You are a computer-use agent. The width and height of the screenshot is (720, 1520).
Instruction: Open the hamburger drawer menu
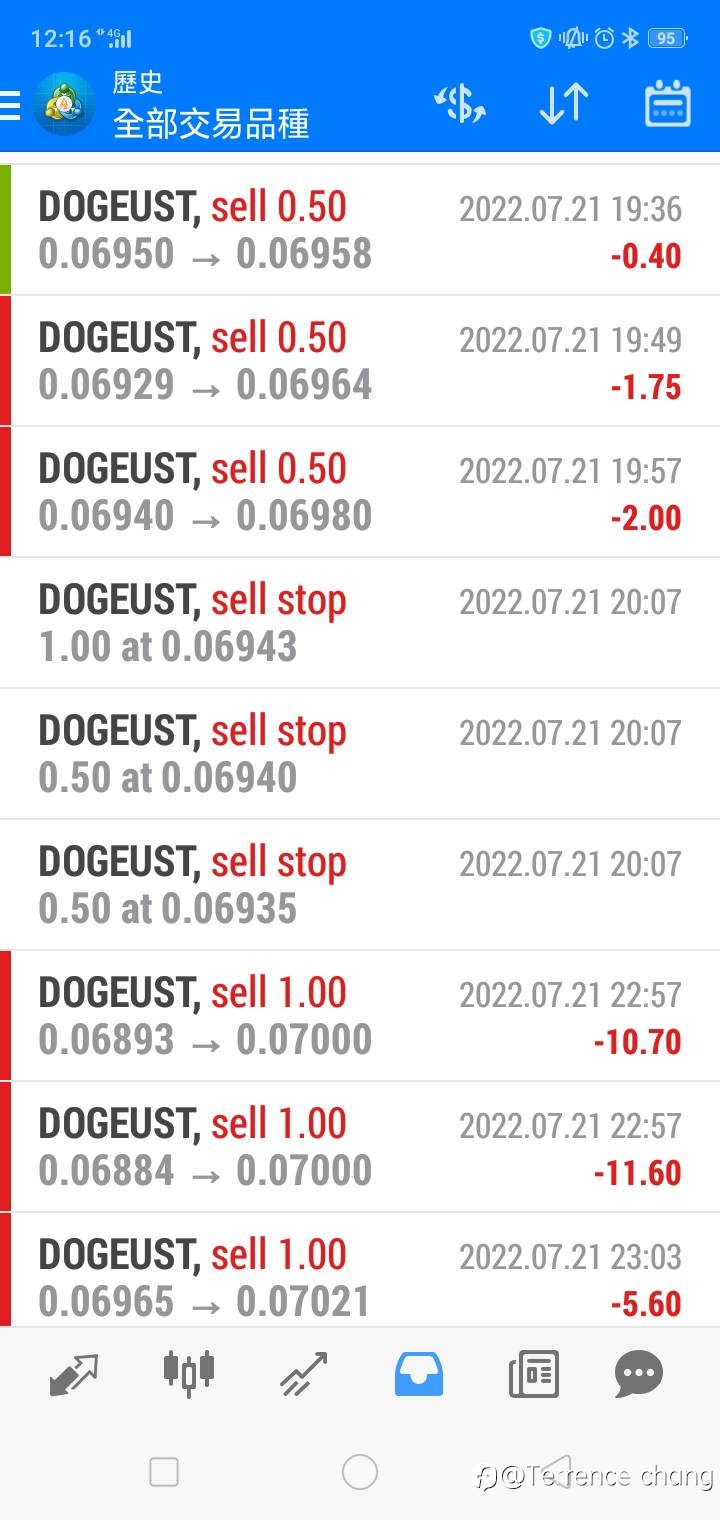pyautogui.click(x=10, y=105)
